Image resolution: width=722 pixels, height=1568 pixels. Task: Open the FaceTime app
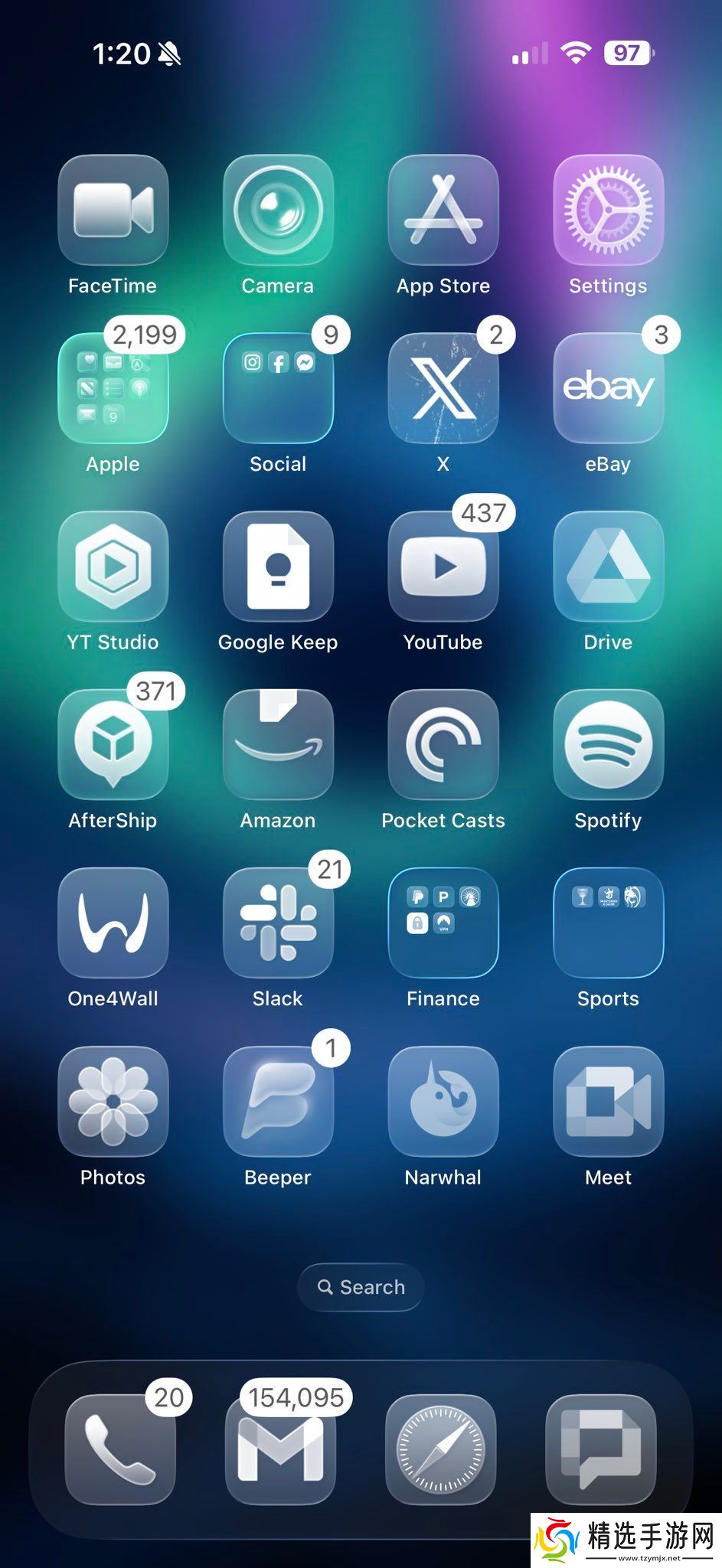(x=113, y=211)
